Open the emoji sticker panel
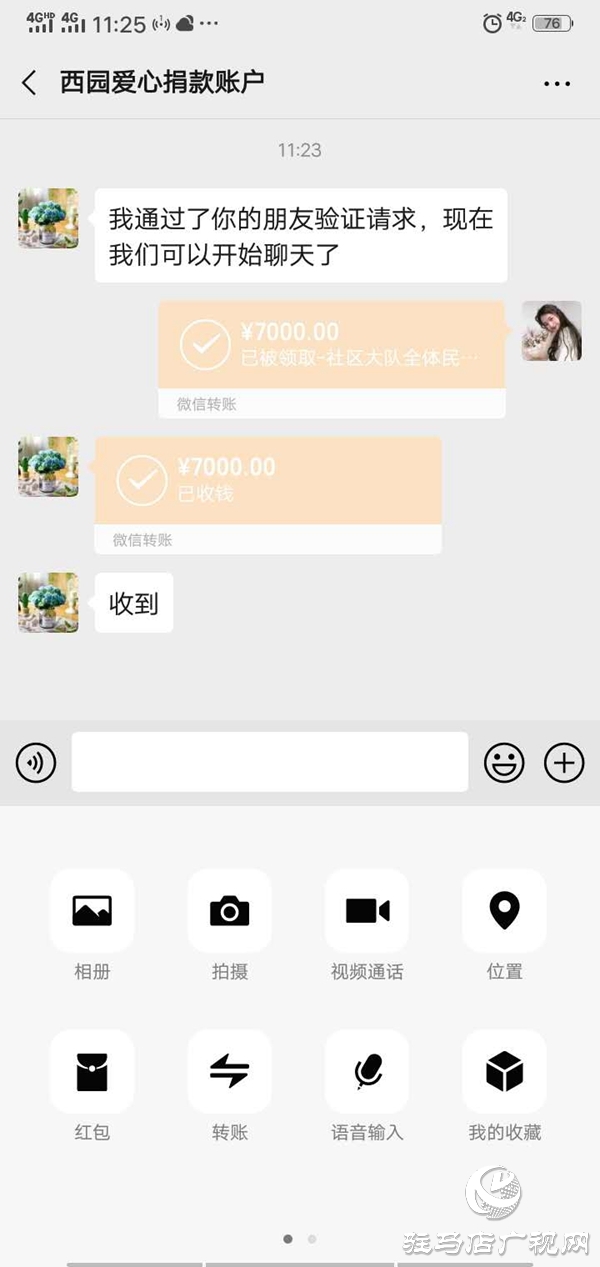Image resolution: width=600 pixels, height=1267 pixels. 504,763
